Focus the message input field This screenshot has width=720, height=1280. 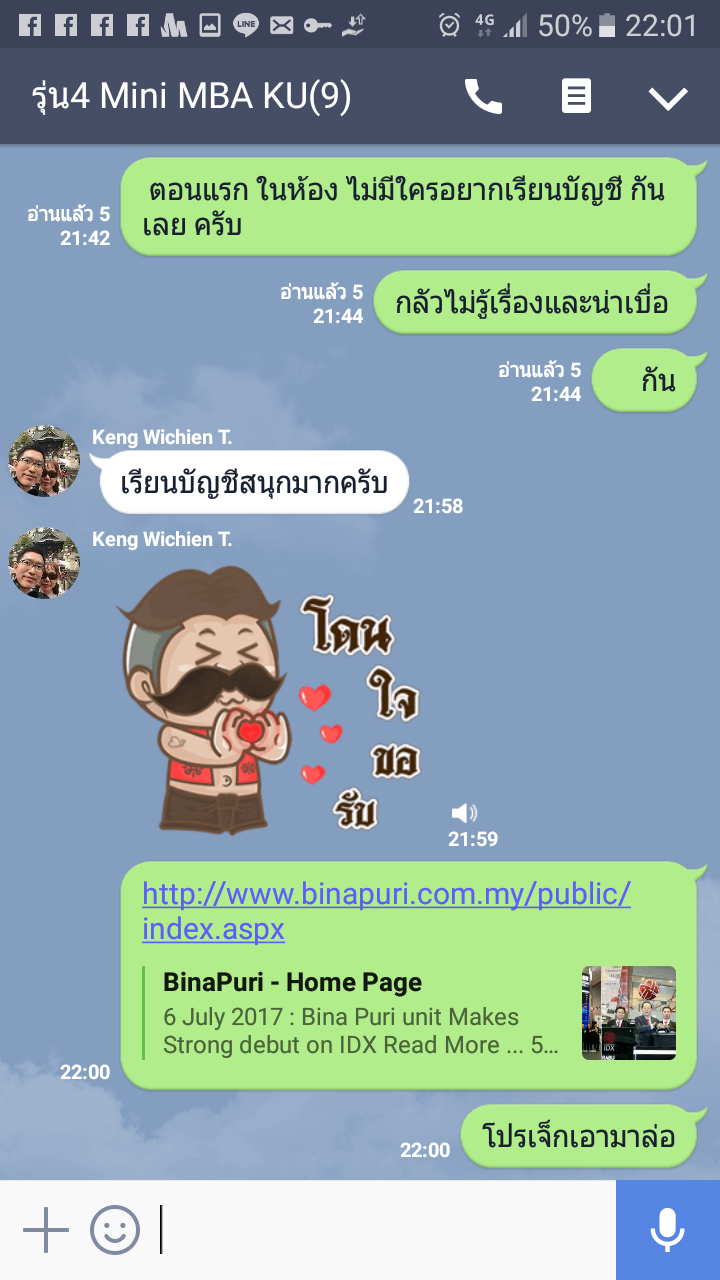coord(385,1230)
